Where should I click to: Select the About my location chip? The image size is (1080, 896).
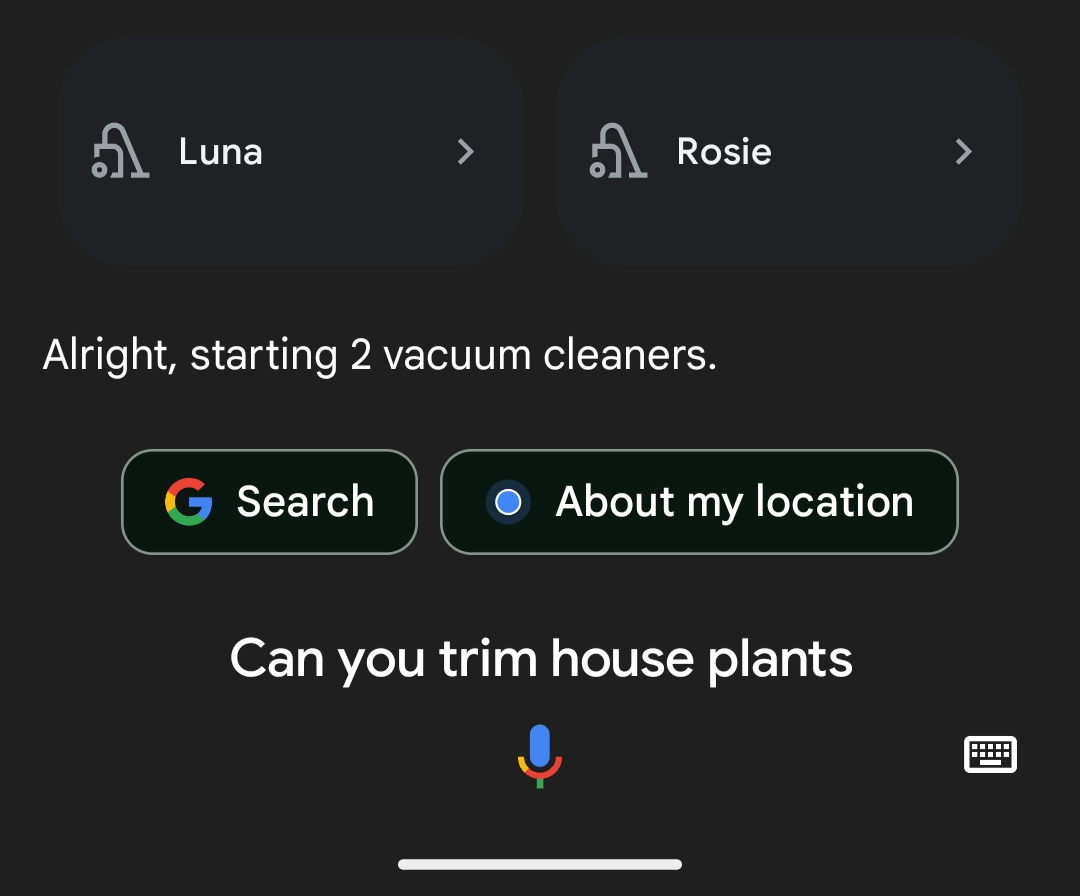click(699, 502)
